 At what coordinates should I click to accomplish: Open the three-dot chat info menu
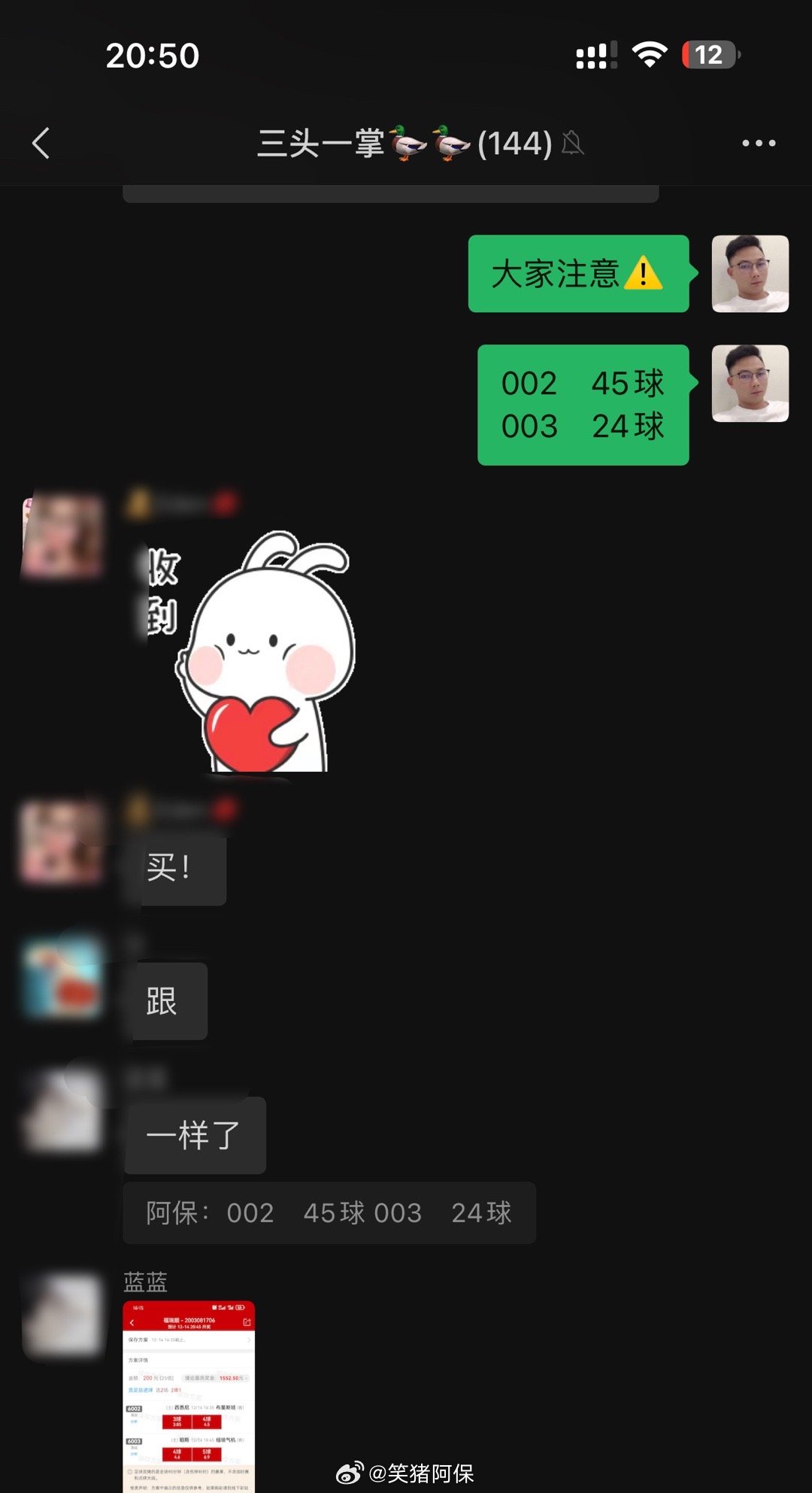(x=759, y=143)
